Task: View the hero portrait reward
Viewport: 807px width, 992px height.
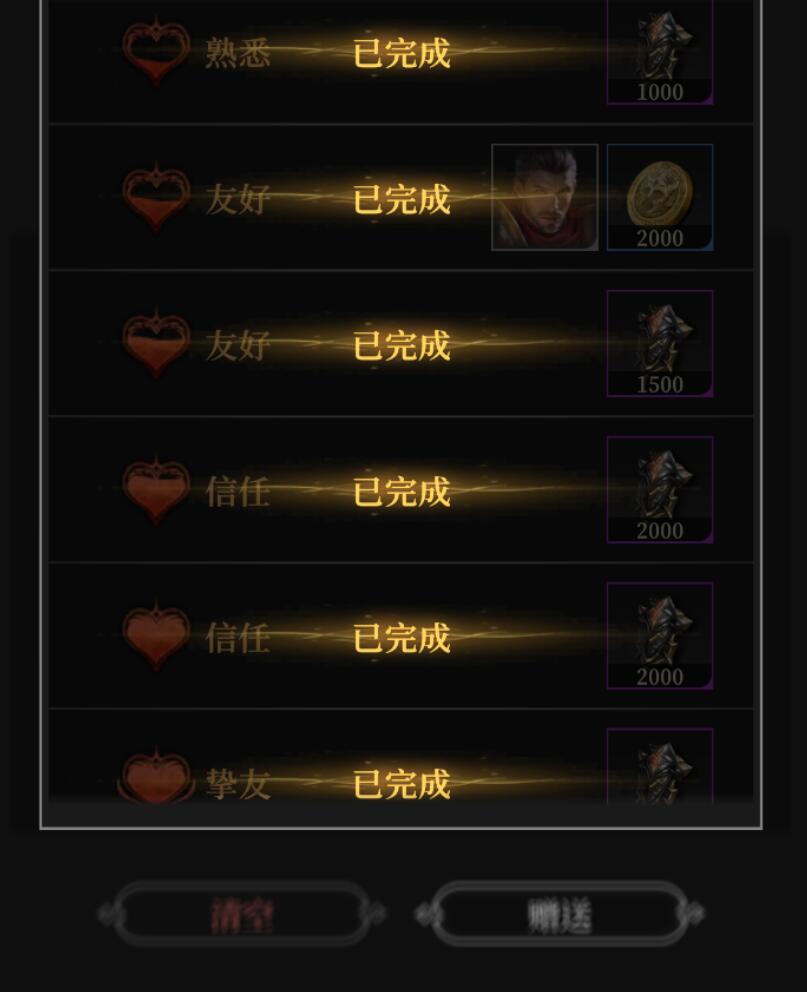Action: click(x=545, y=197)
